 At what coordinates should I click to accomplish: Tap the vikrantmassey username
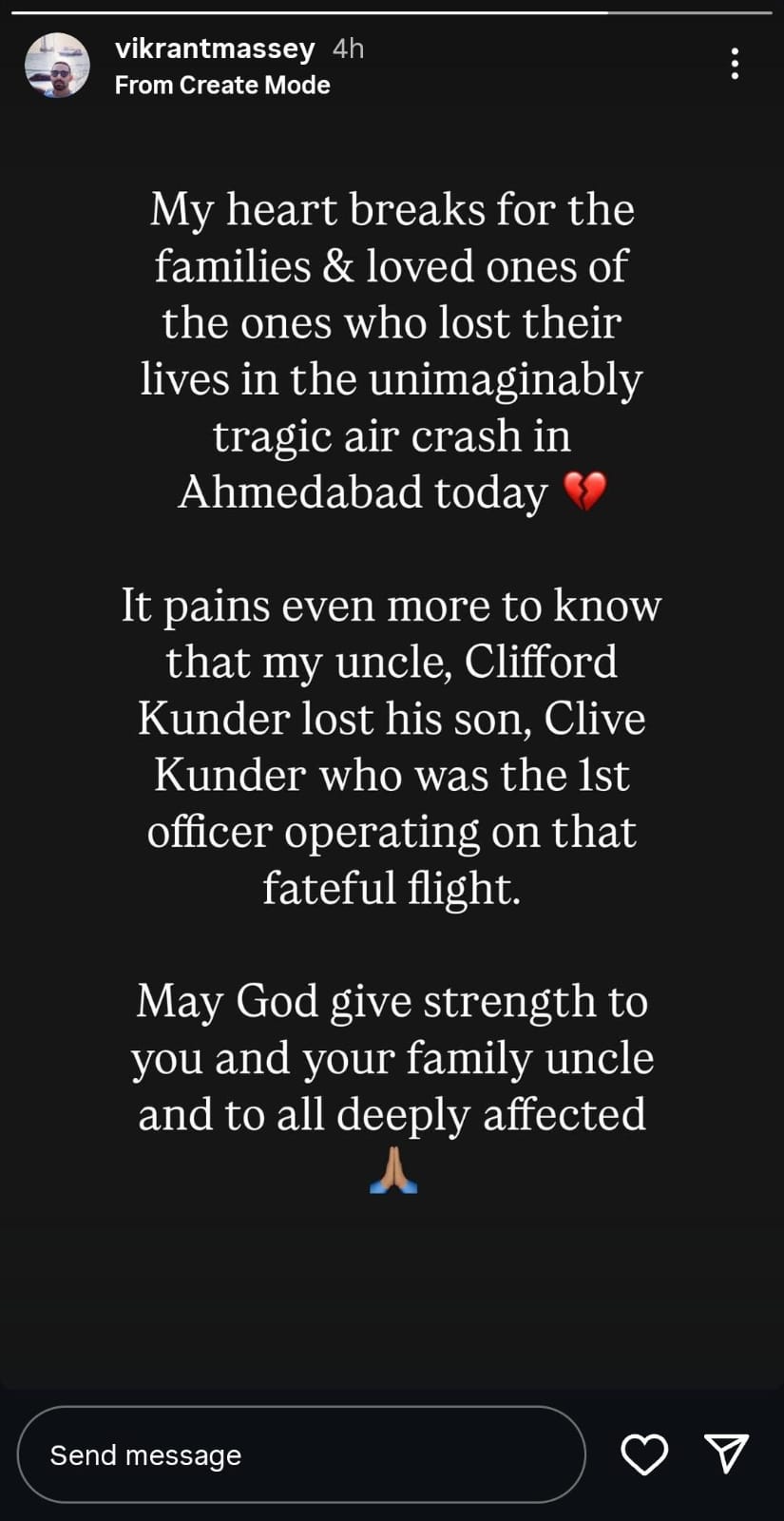(x=215, y=48)
